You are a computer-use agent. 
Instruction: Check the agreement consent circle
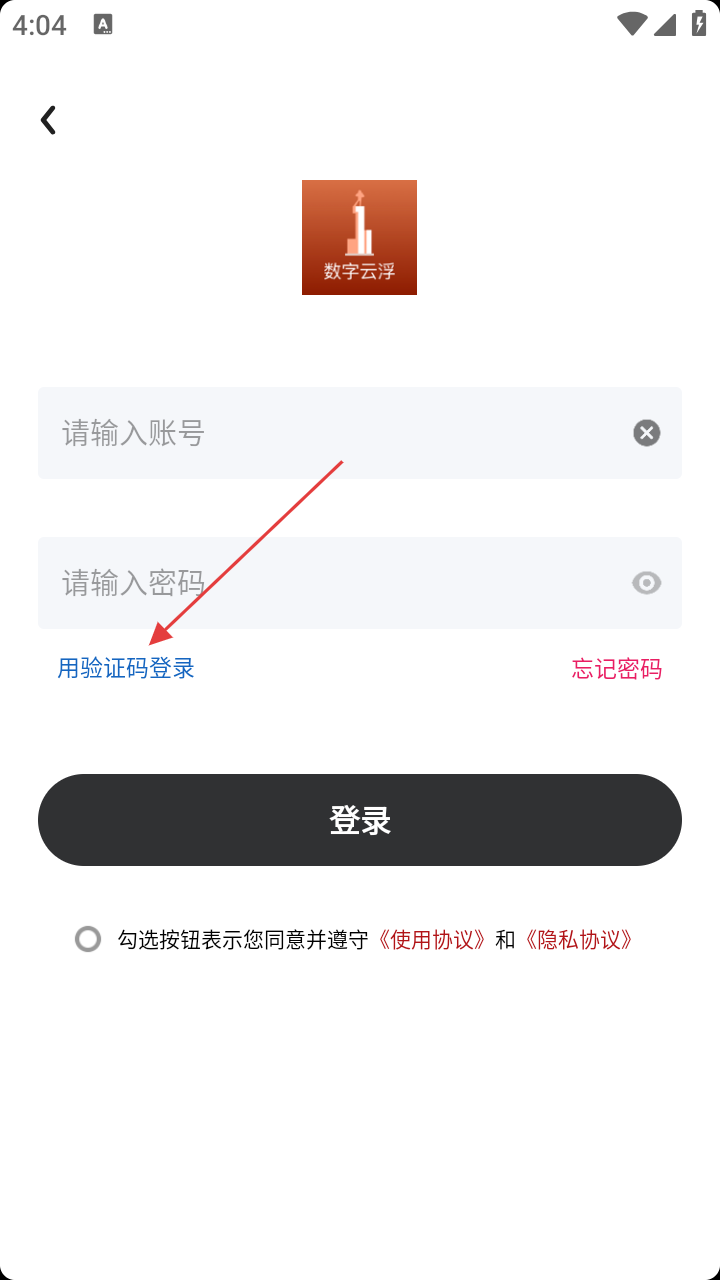[88, 939]
